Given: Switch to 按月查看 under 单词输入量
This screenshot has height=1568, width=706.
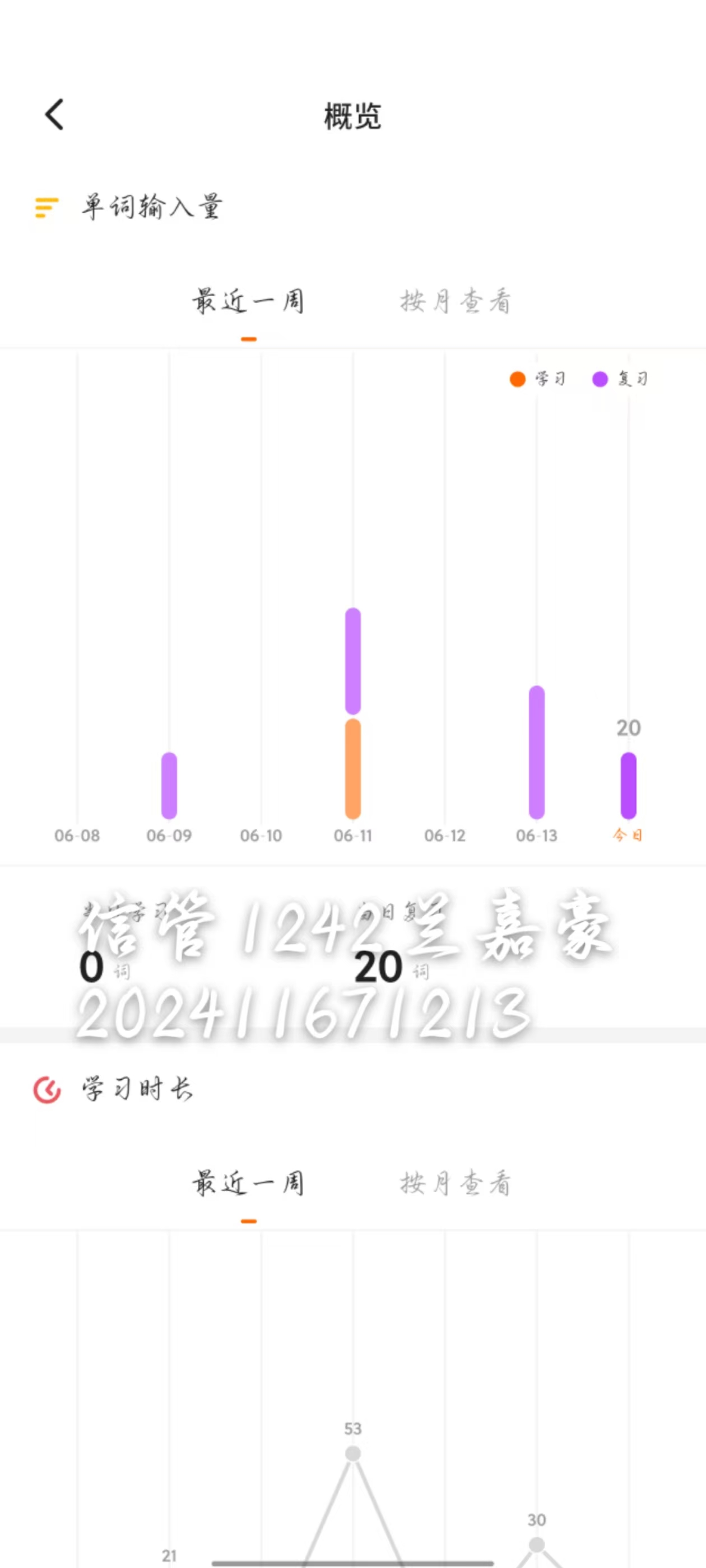Looking at the screenshot, I should tap(456, 301).
